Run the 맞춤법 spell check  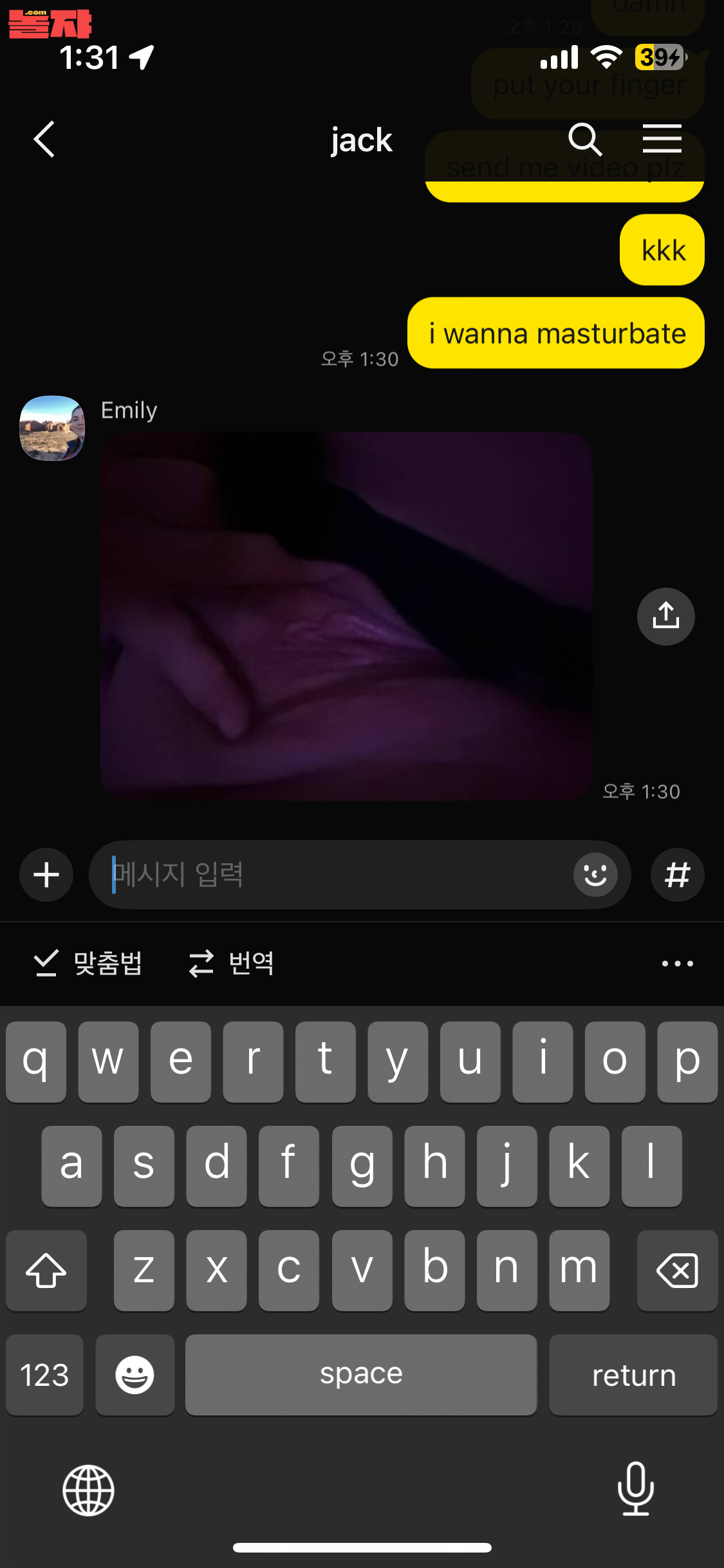click(x=88, y=963)
